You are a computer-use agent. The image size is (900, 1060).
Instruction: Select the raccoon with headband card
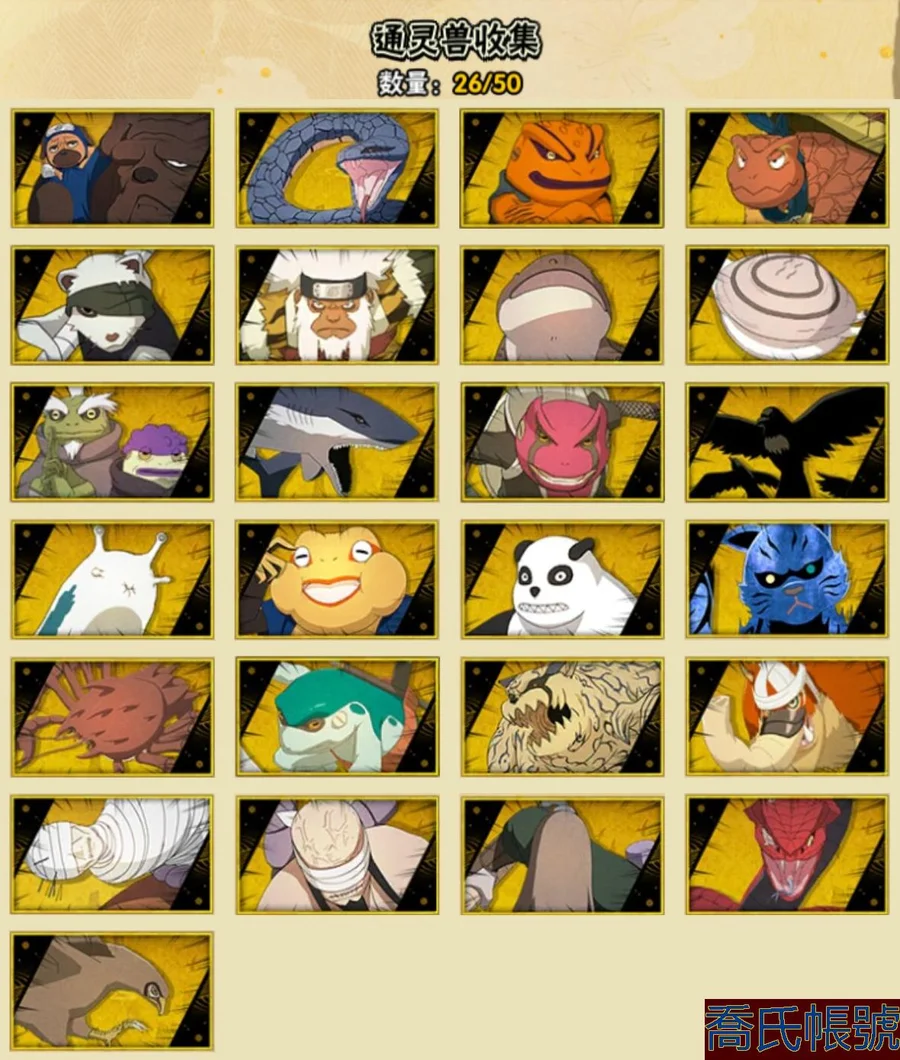tap(112, 305)
